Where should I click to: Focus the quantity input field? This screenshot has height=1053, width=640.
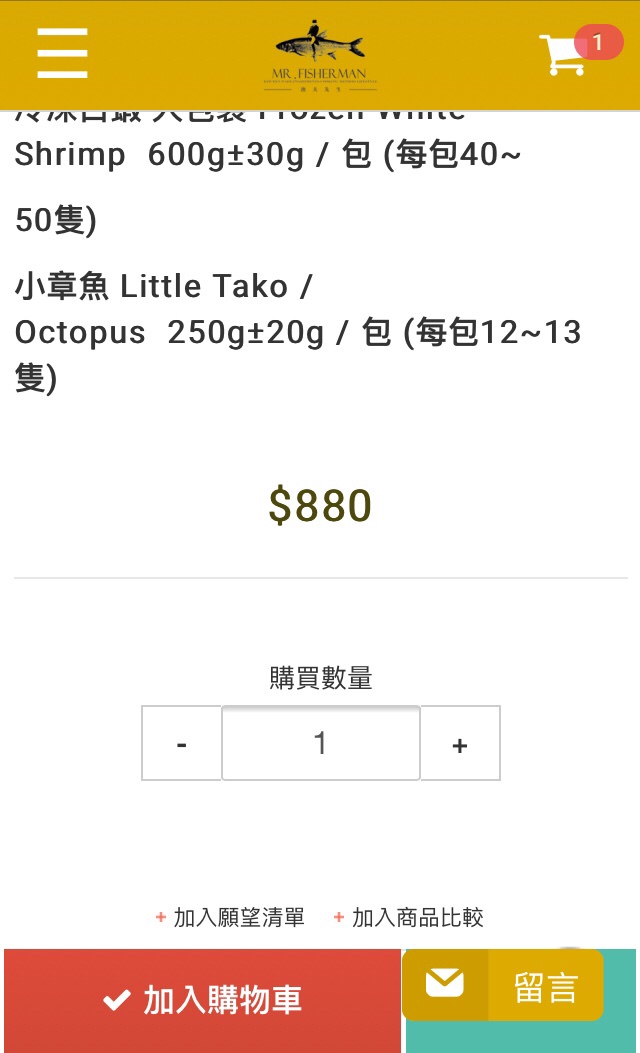coord(320,743)
